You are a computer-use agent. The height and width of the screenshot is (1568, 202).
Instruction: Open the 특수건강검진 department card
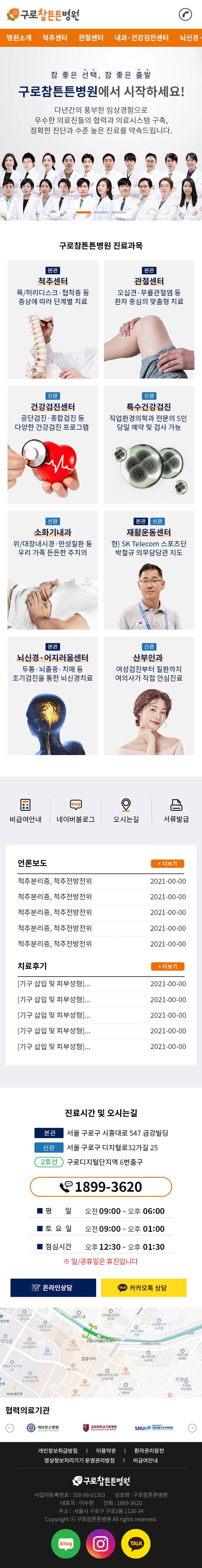pos(148,445)
